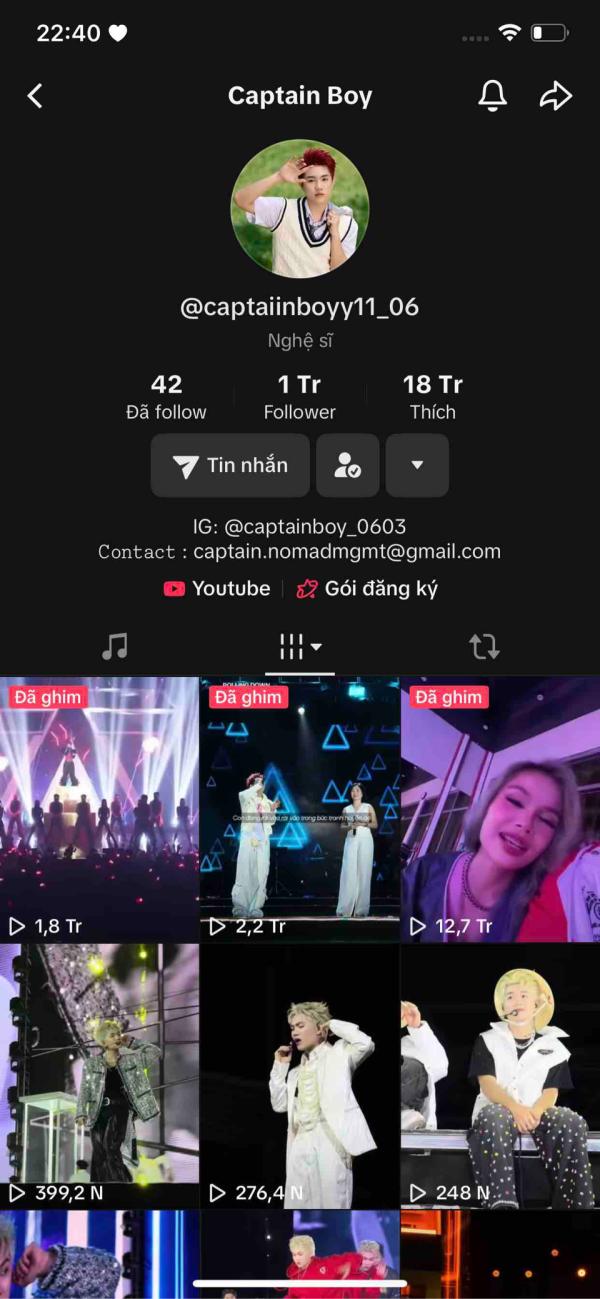Open the Đã follow list
The height and width of the screenshot is (1299, 600).
click(x=166, y=397)
